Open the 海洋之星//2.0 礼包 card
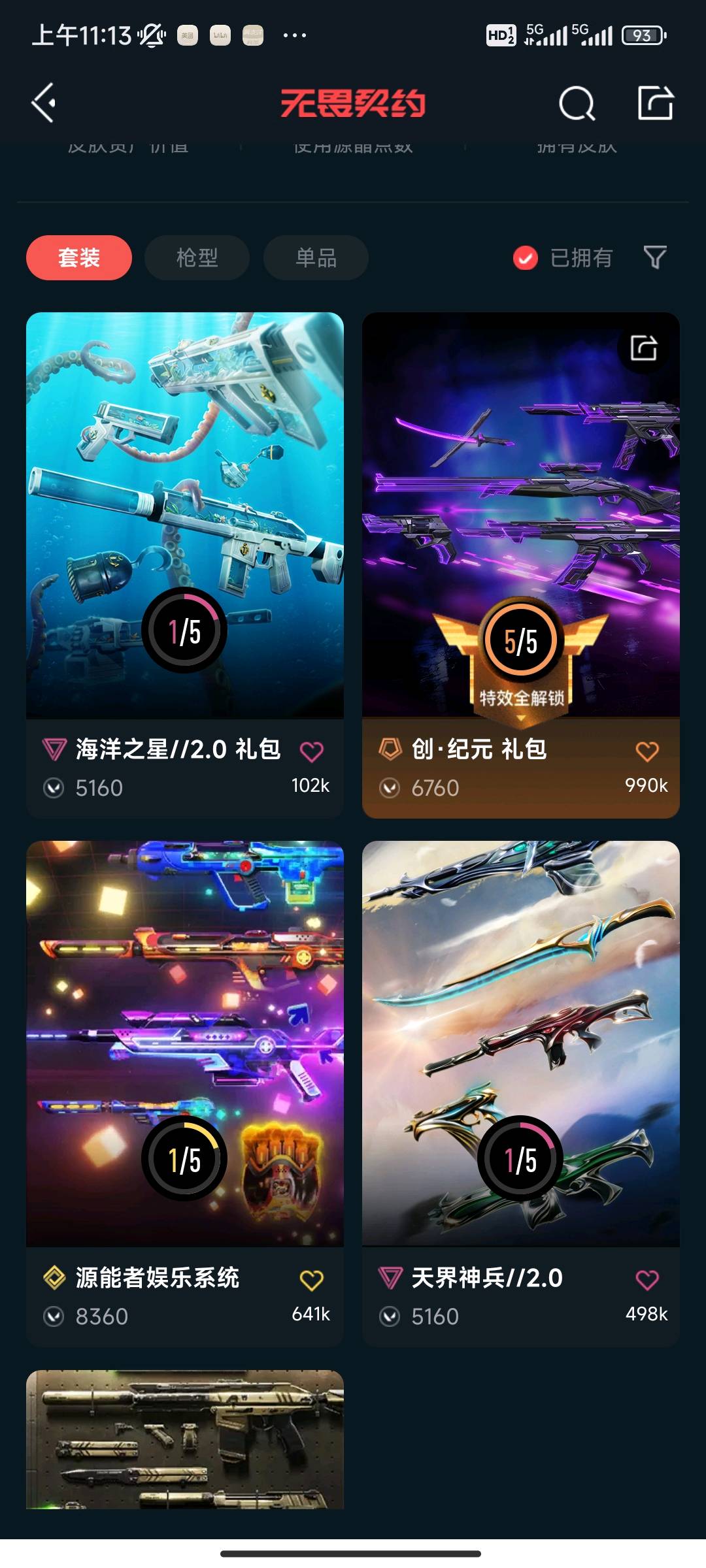Viewport: 706px width, 1568px height. (x=184, y=516)
